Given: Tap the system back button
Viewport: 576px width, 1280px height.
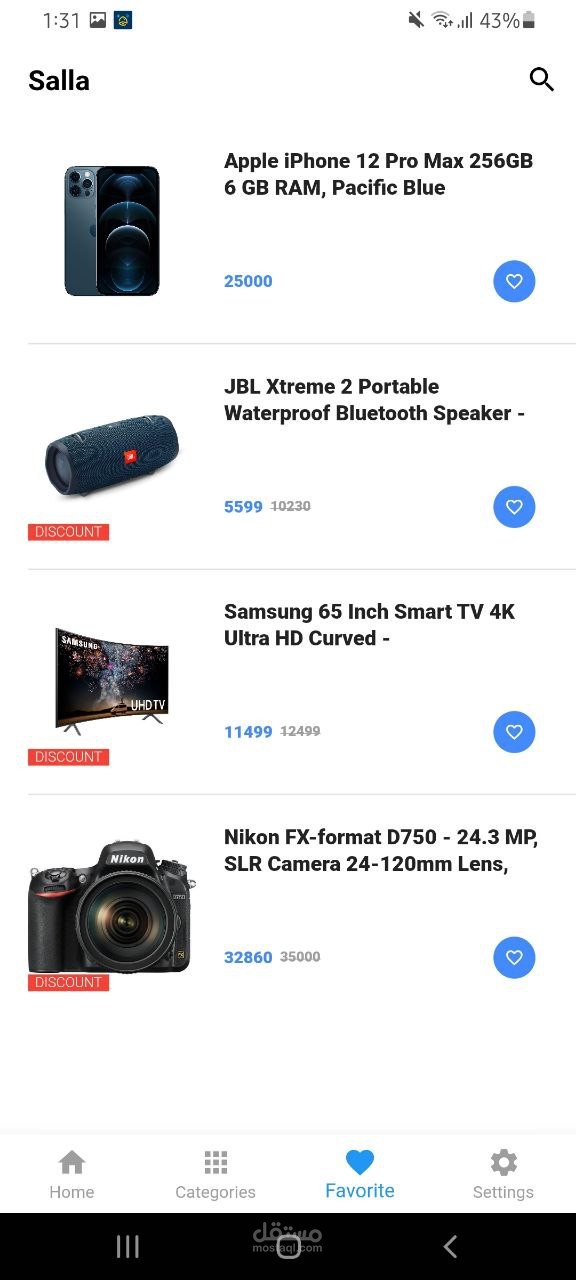Looking at the screenshot, I should pos(450,1246).
